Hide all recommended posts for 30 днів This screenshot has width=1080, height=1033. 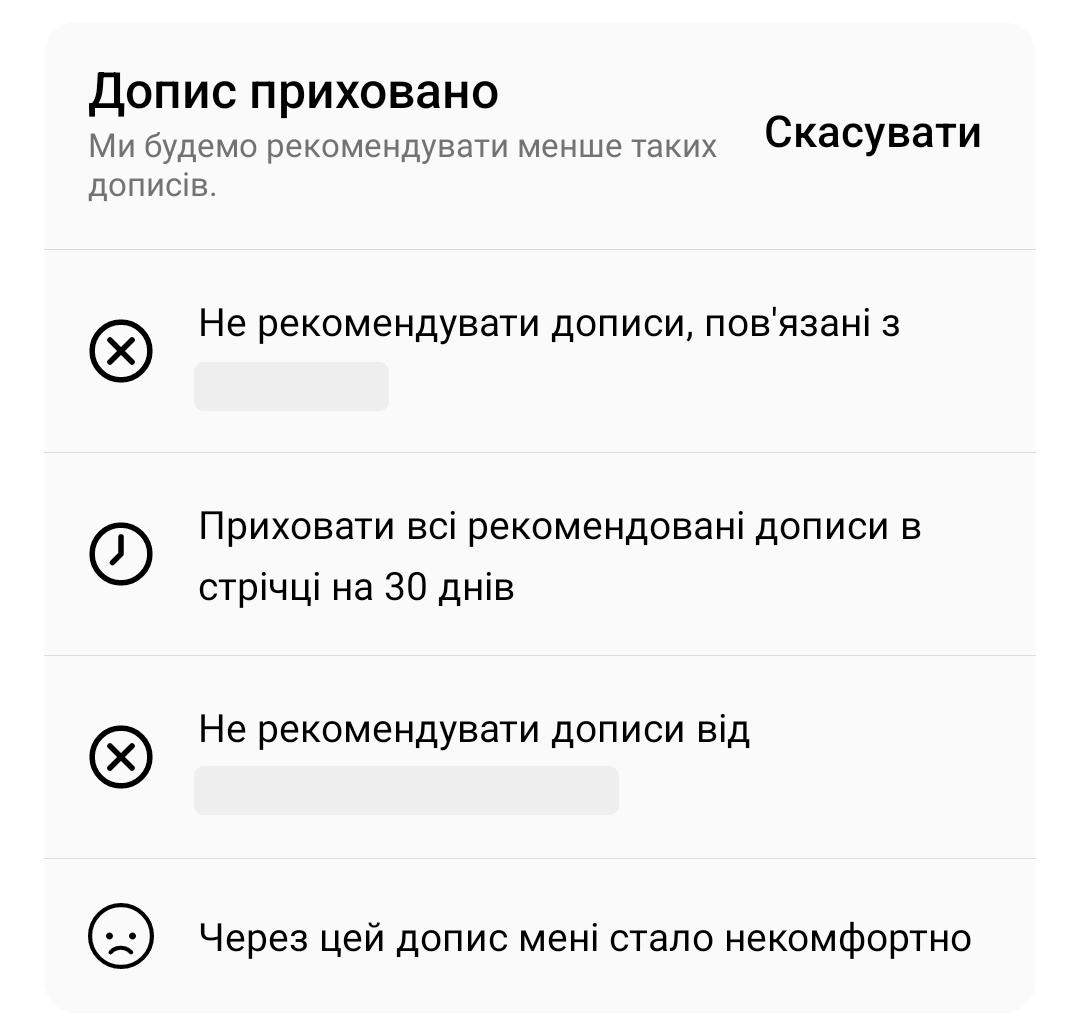pos(558,555)
